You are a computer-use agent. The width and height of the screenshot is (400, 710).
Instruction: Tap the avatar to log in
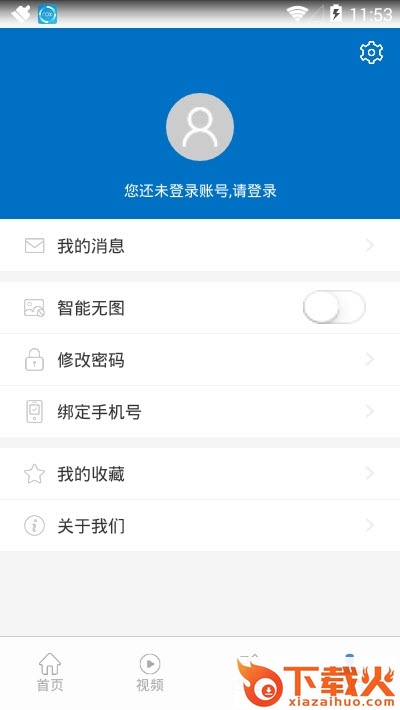[200, 127]
